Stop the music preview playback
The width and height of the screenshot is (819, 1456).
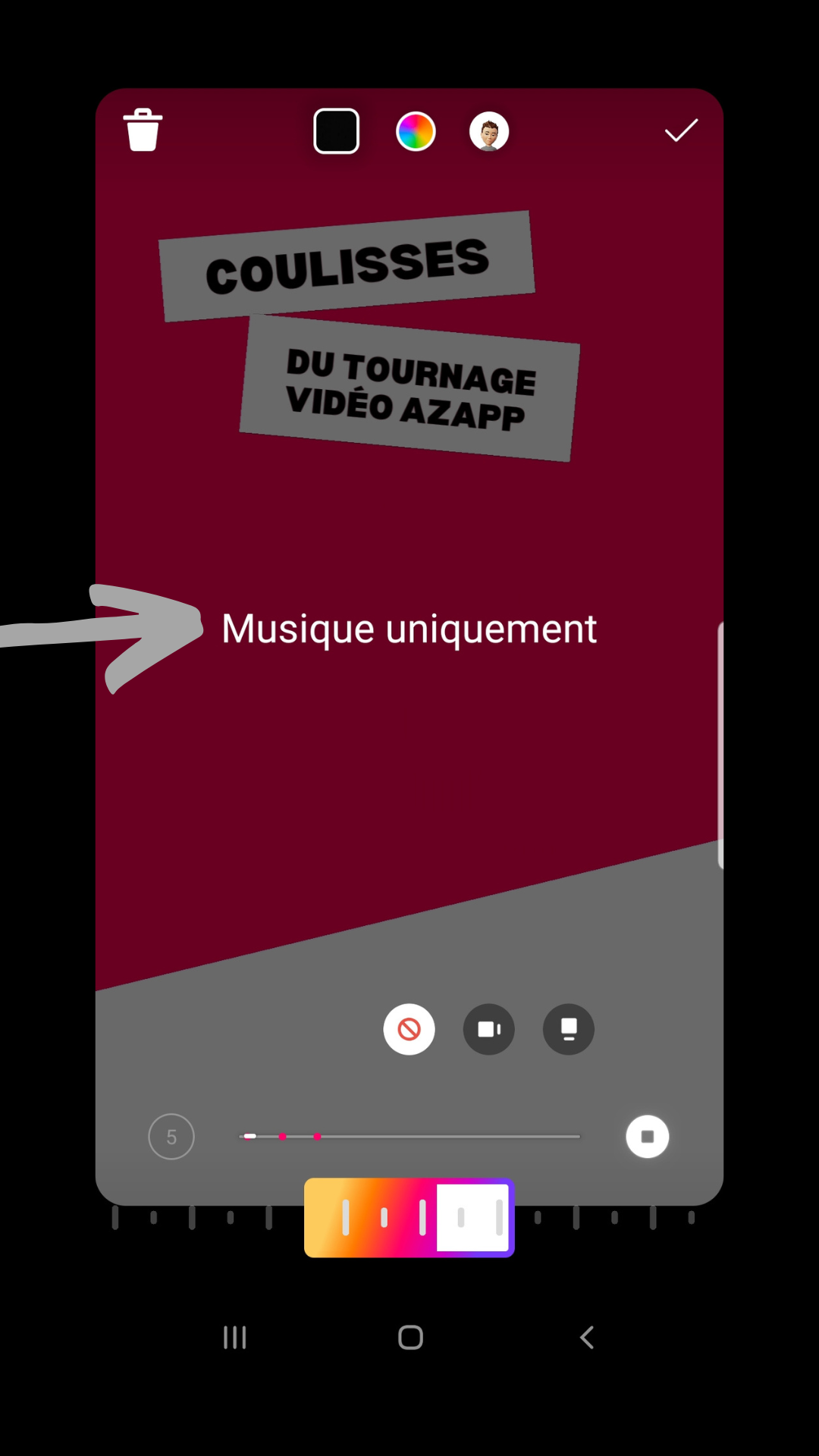tap(647, 1137)
